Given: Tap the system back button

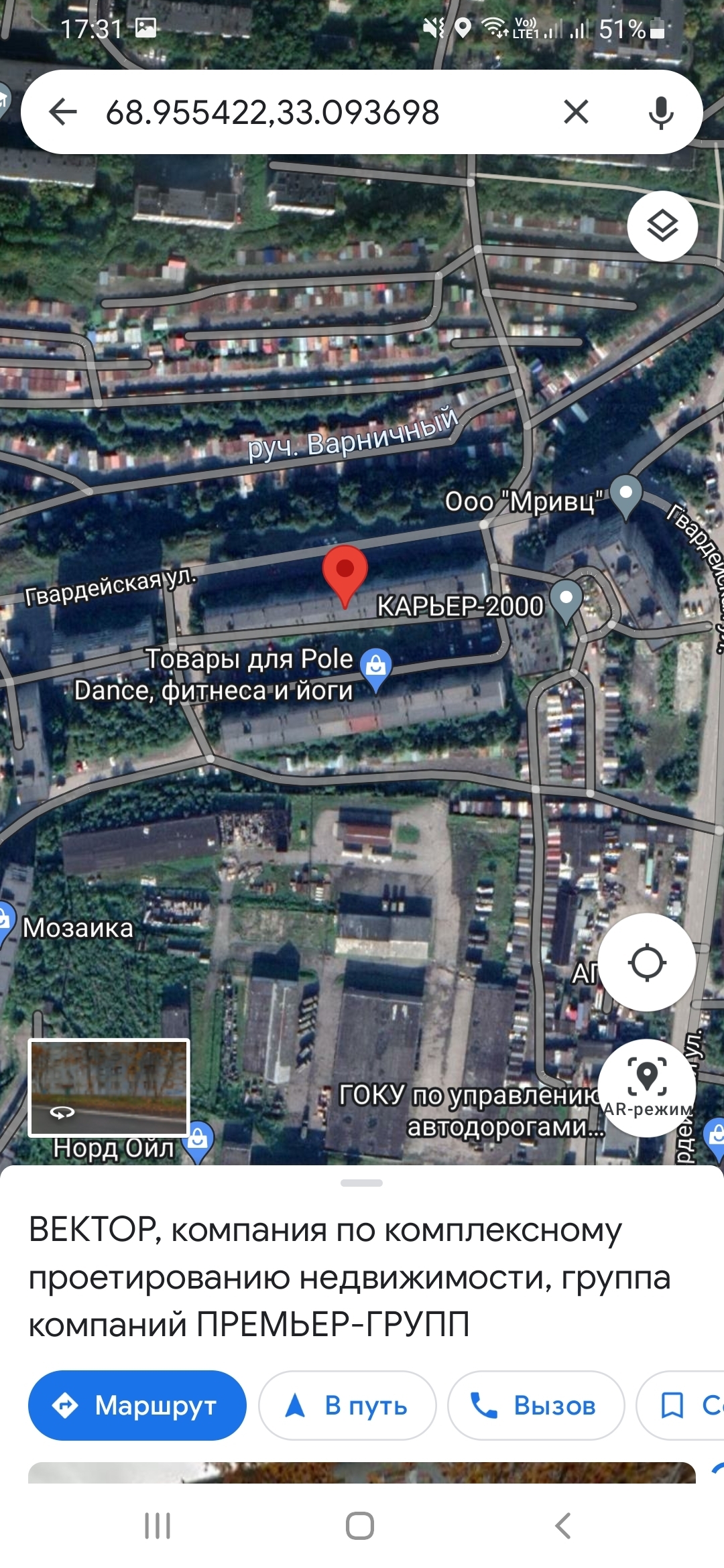Looking at the screenshot, I should 563,1526.
